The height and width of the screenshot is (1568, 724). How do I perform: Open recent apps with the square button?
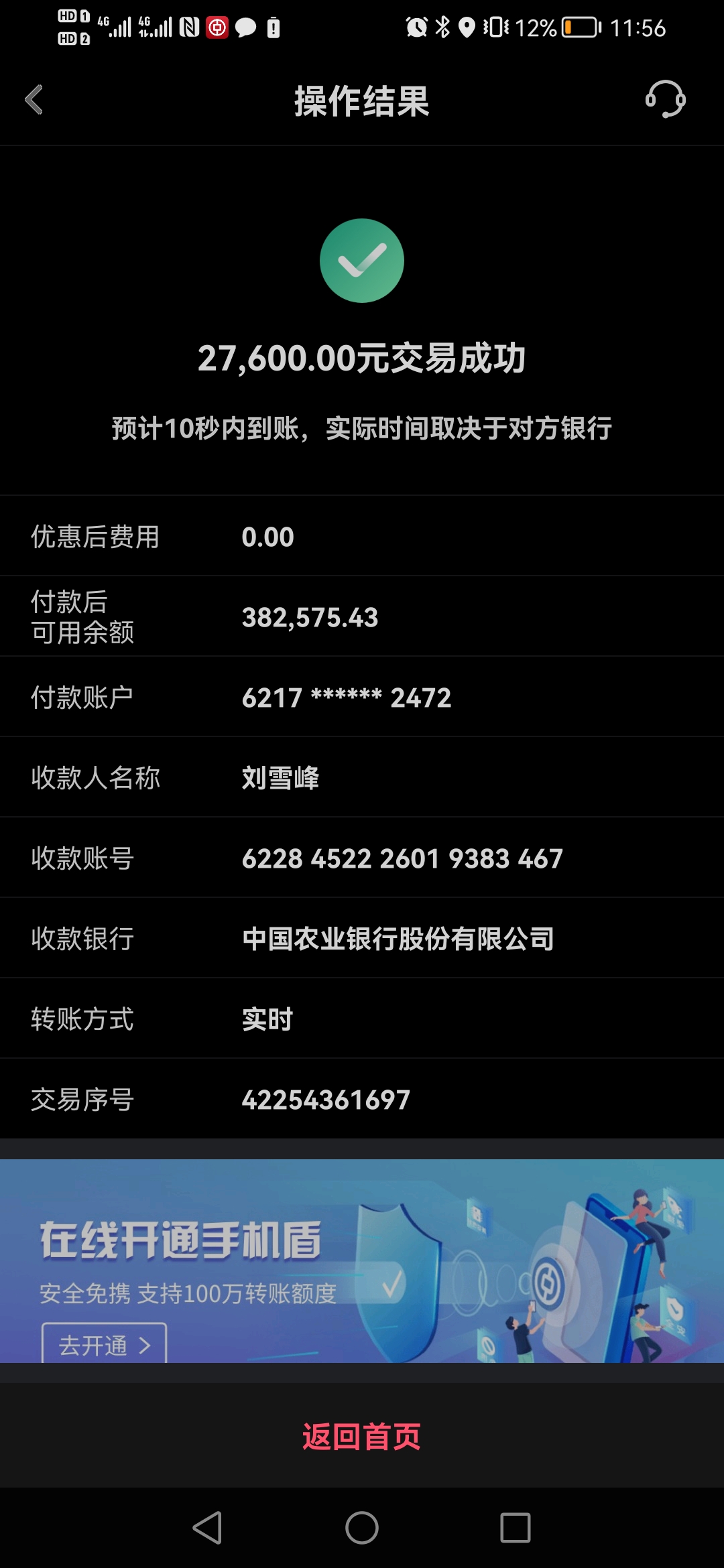[516, 1528]
